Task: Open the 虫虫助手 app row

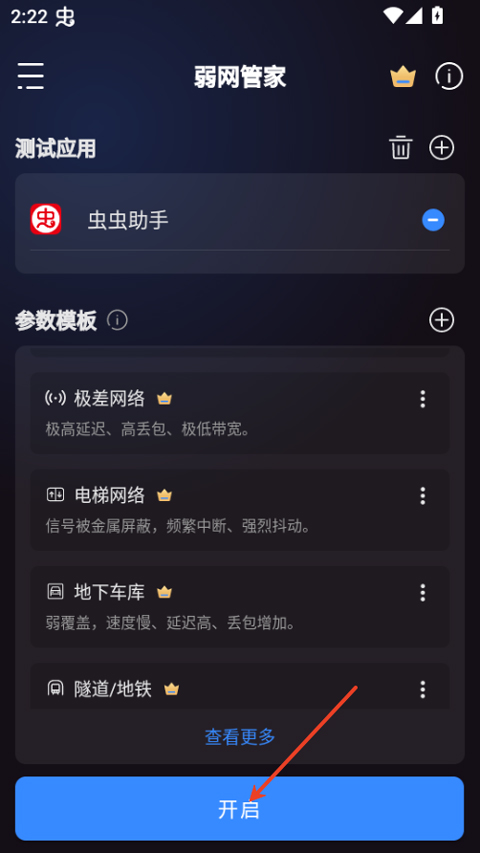Action: [x=240, y=220]
